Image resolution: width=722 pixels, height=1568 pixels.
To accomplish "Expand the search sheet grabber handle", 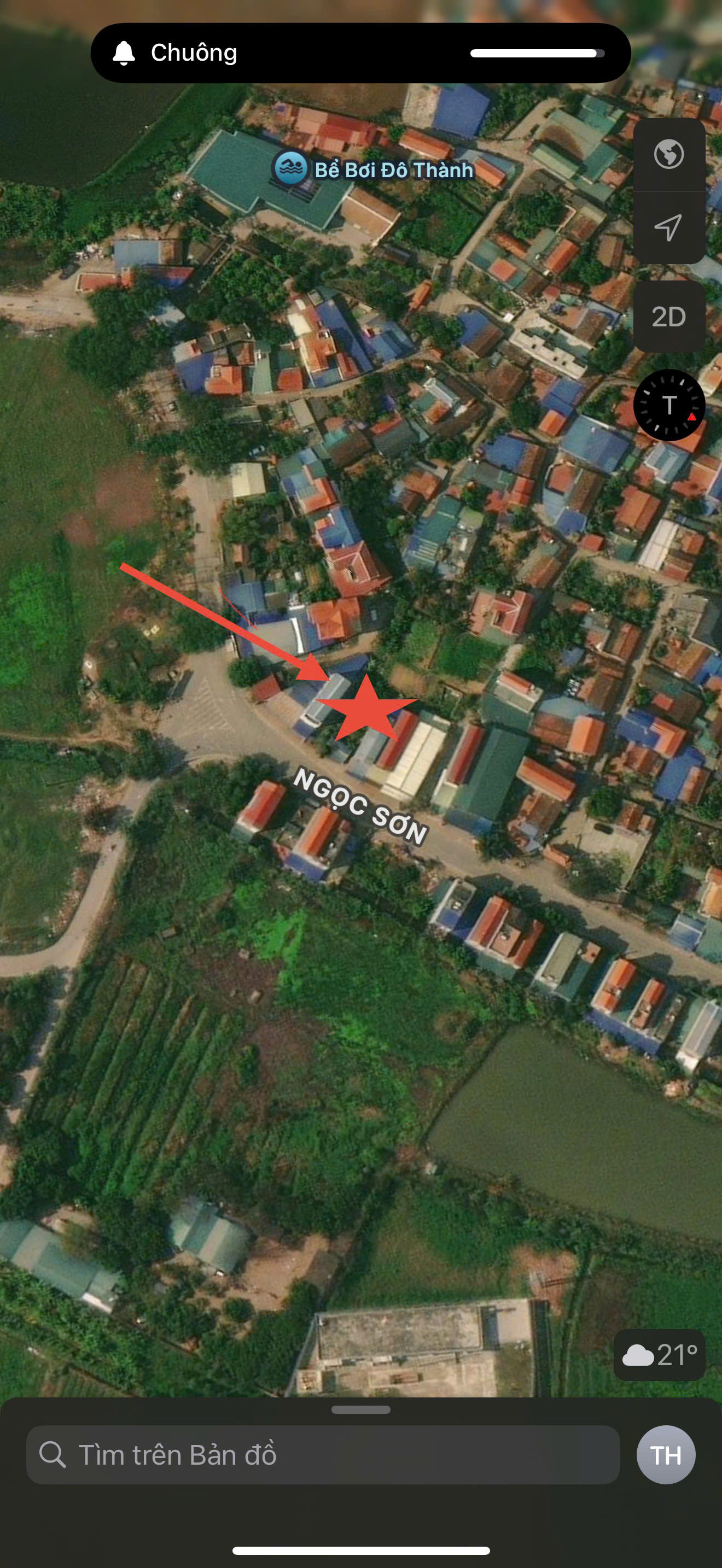I will pos(361,1410).
